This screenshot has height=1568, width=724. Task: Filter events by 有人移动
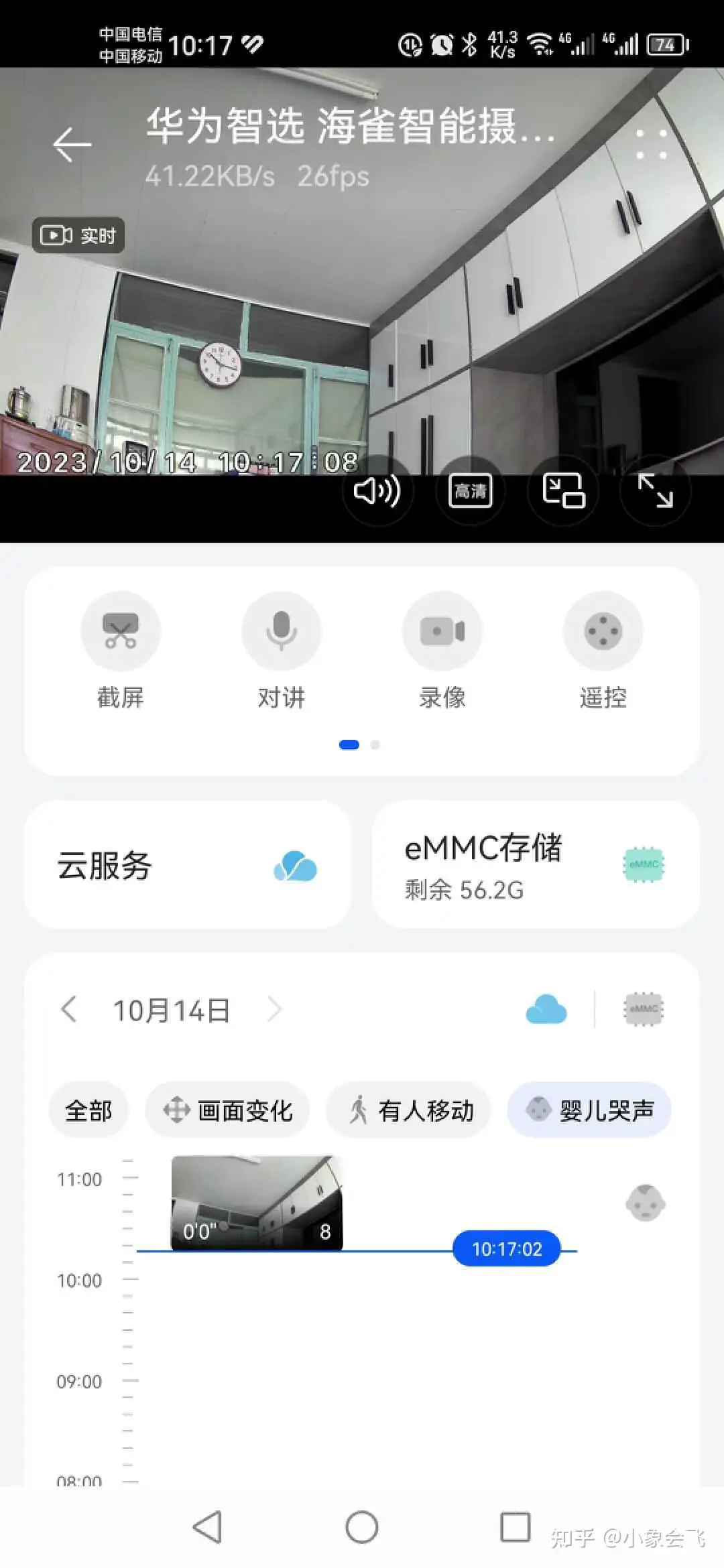(x=409, y=1110)
